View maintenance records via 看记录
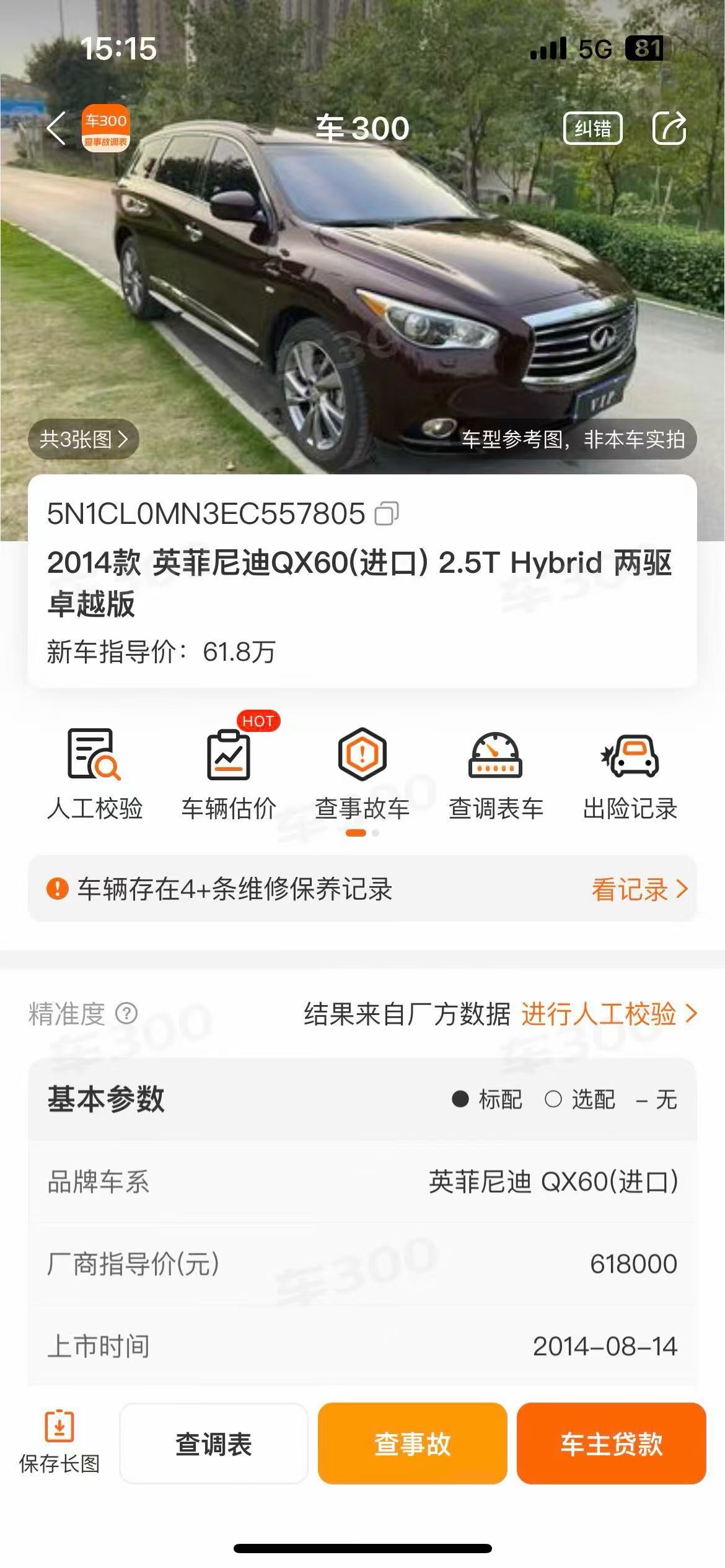The height and width of the screenshot is (1568, 725). pos(638,889)
